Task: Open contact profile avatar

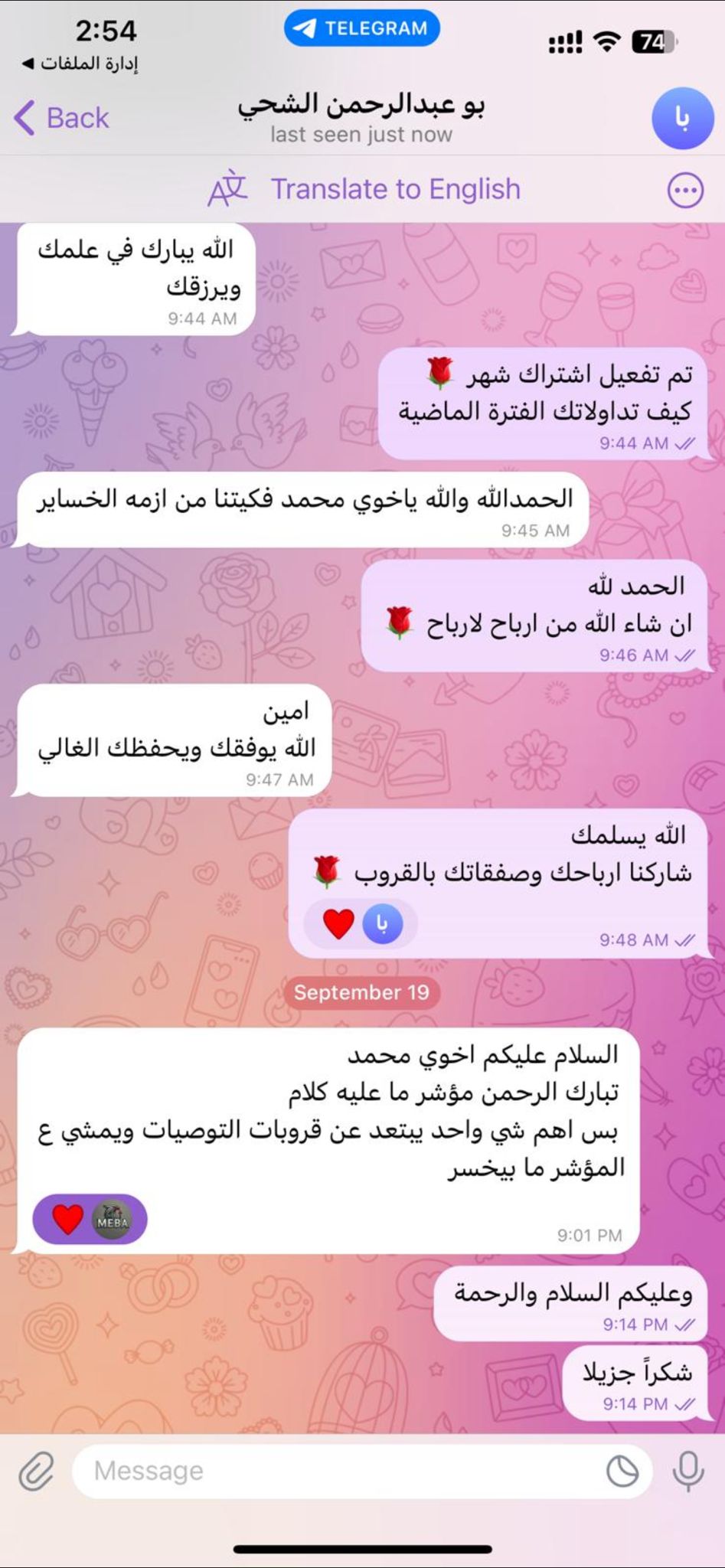Action: point(682,118)
